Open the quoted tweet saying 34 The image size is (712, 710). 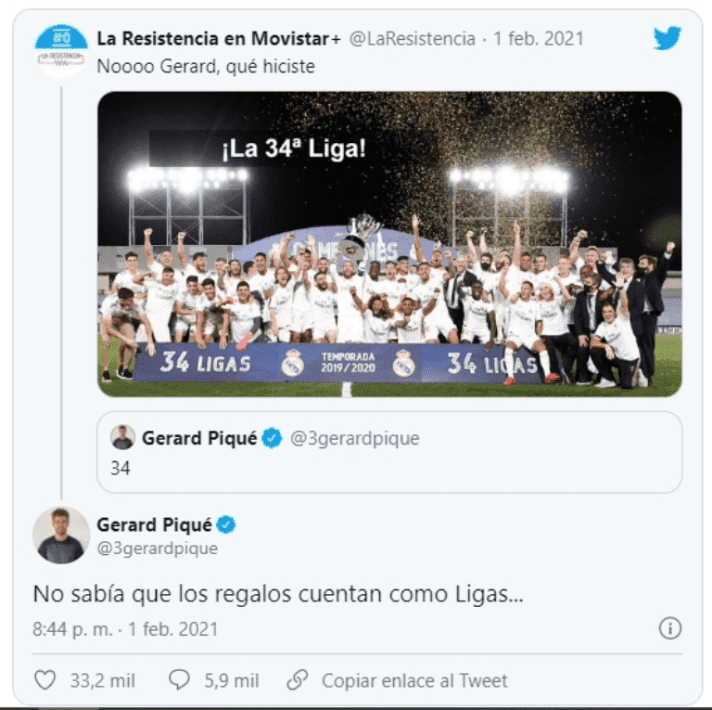click(389, 452)
